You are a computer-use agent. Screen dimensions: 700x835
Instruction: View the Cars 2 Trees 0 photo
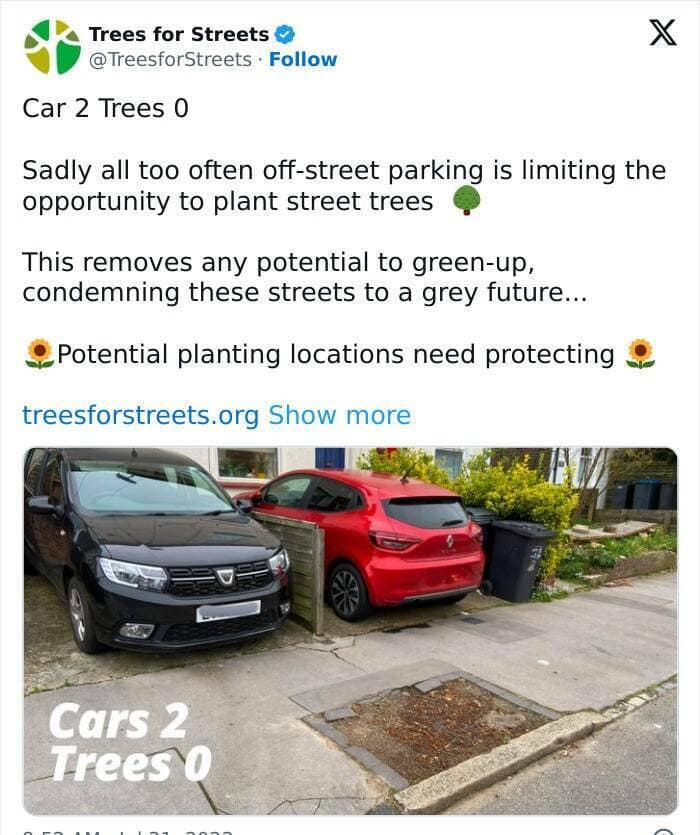pyautogui.click(x=350, y=630)
